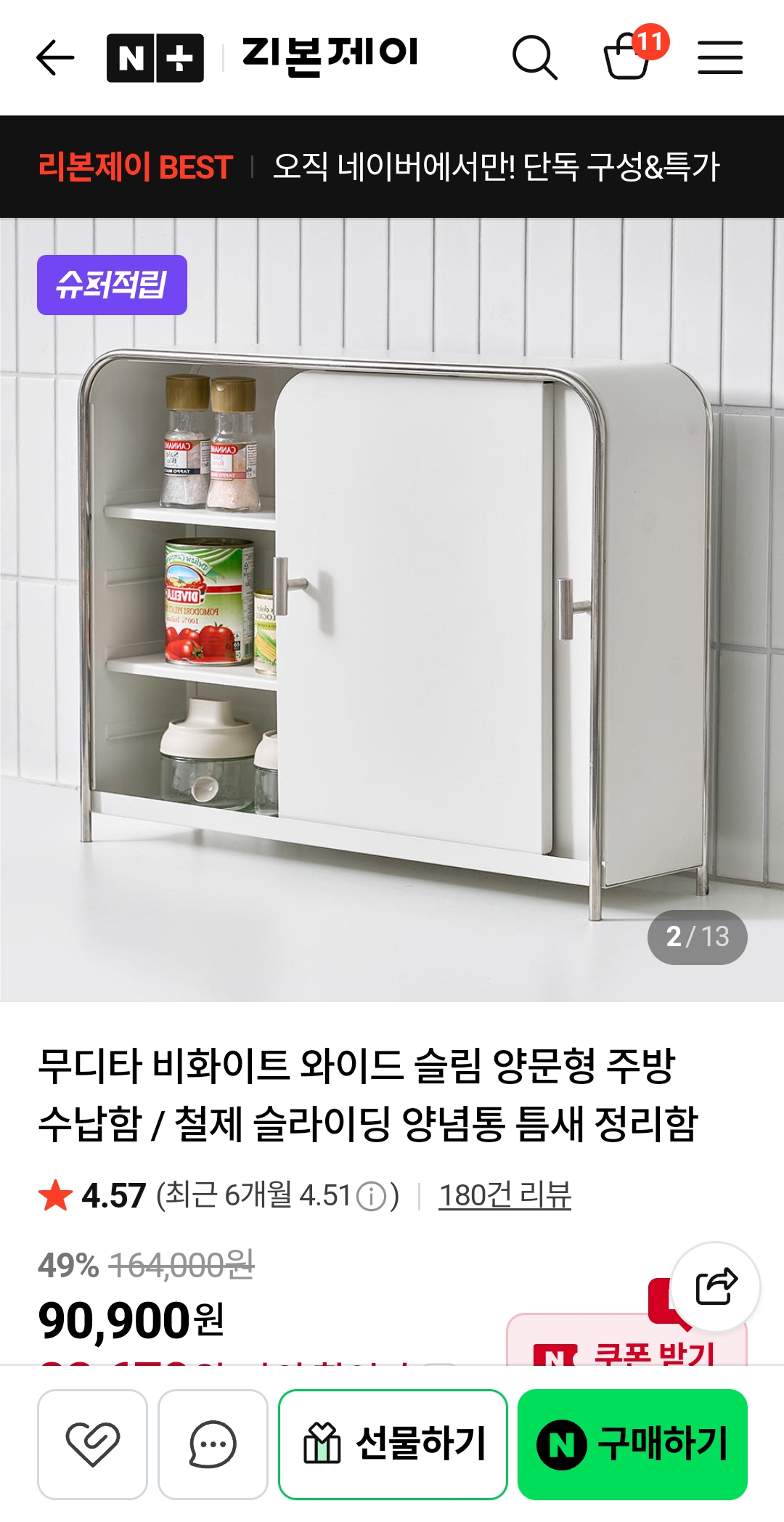Tap the 쿠폰 받기 coupon button
The height and width of the screenshot is (1522, 784).
(x=626, y=1340)
